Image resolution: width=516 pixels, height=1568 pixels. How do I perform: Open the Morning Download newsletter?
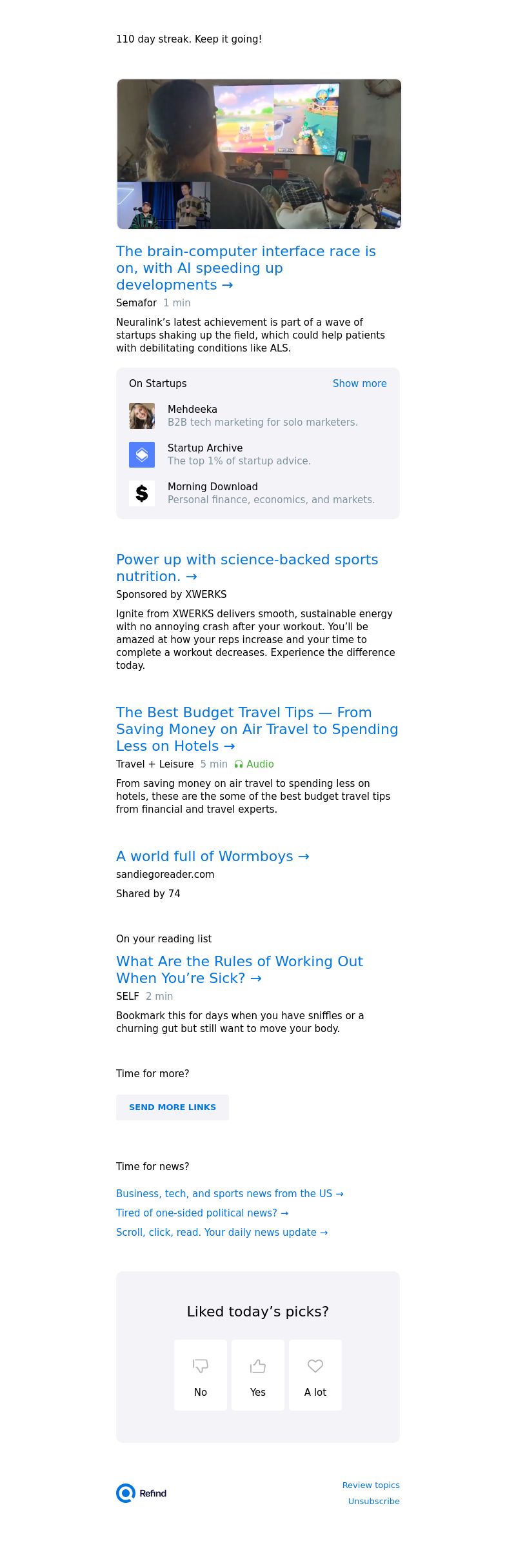pos(258,493)
